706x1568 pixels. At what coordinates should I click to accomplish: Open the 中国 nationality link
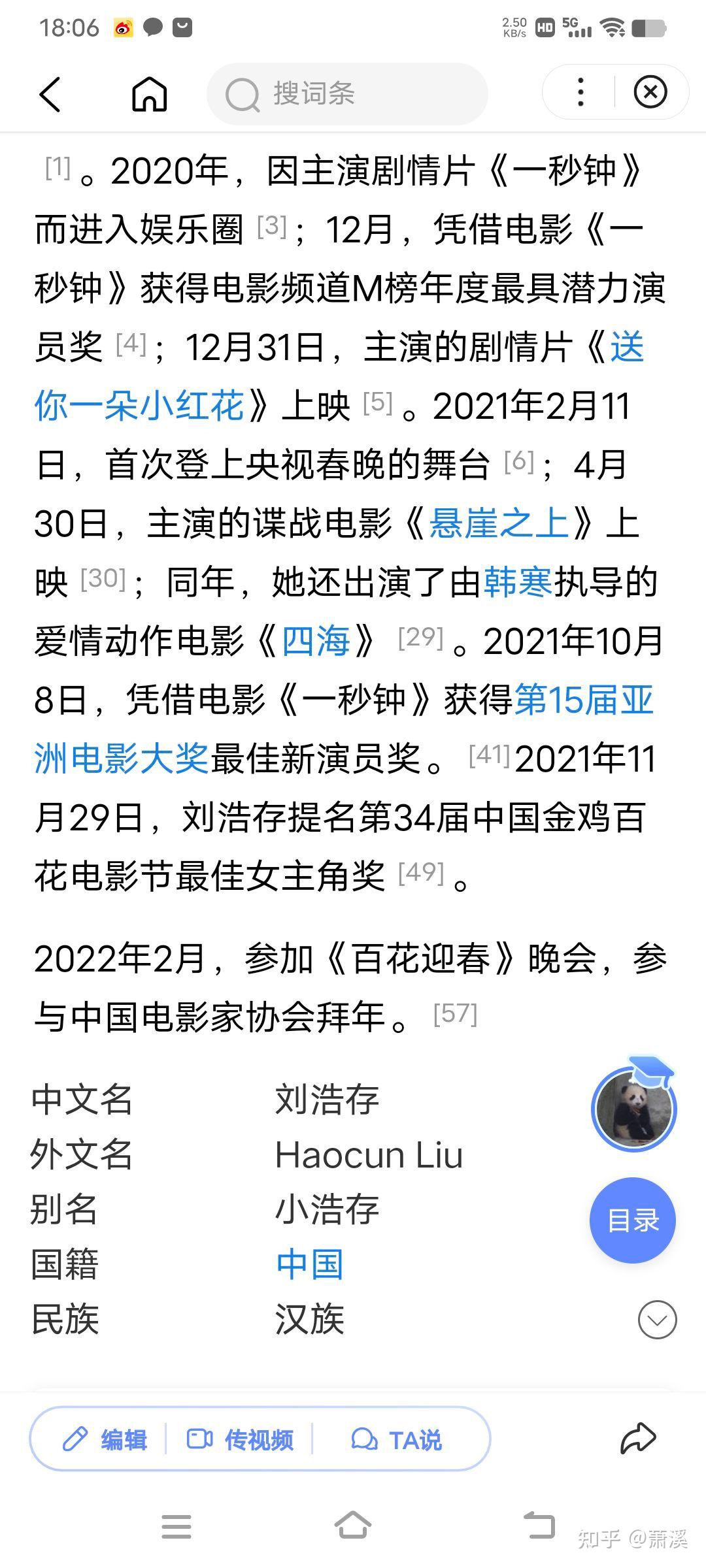[309, 1264]
